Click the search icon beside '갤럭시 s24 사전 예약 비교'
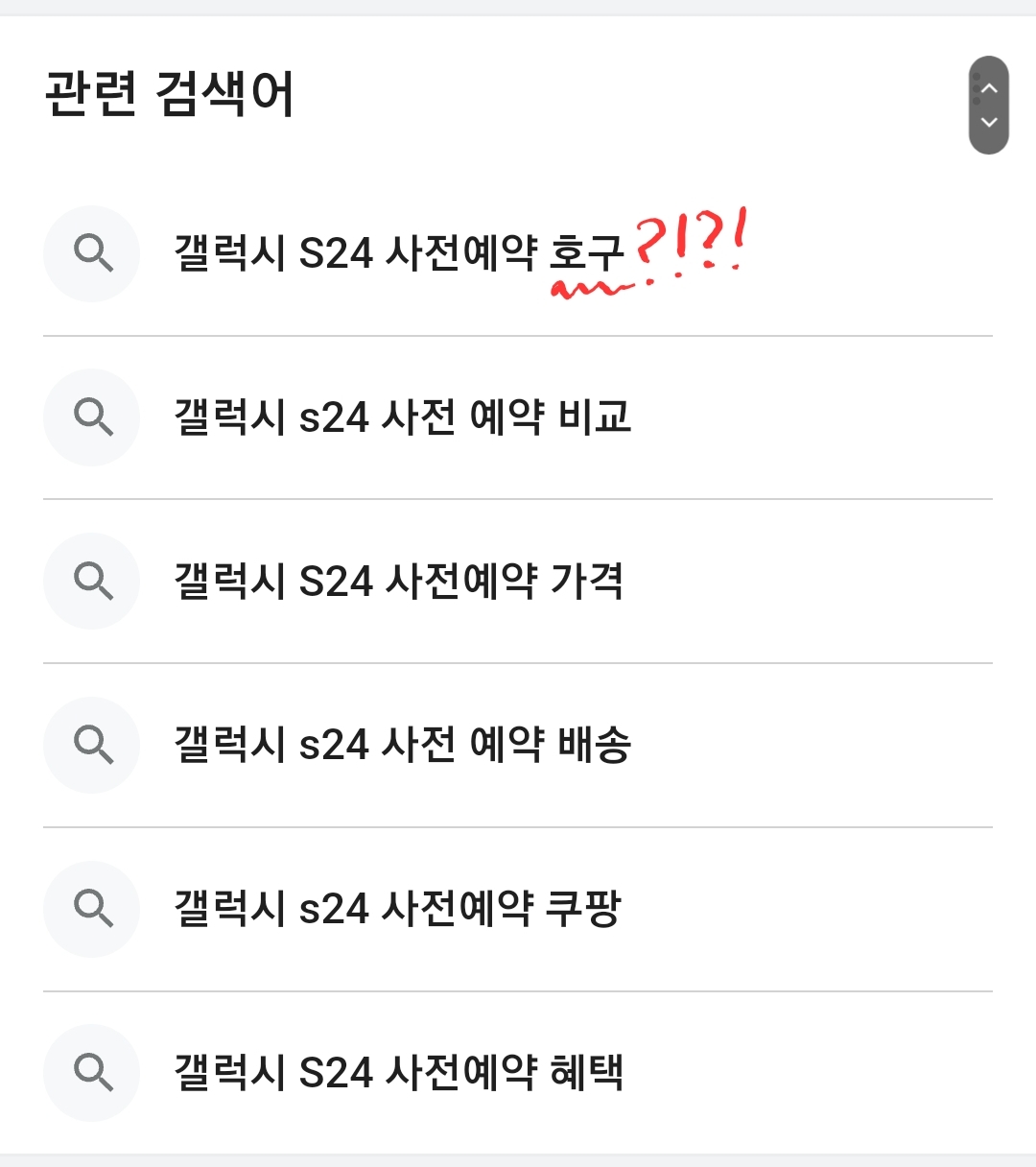Viewport: 1036px width, 1167px height. (91, 417)
